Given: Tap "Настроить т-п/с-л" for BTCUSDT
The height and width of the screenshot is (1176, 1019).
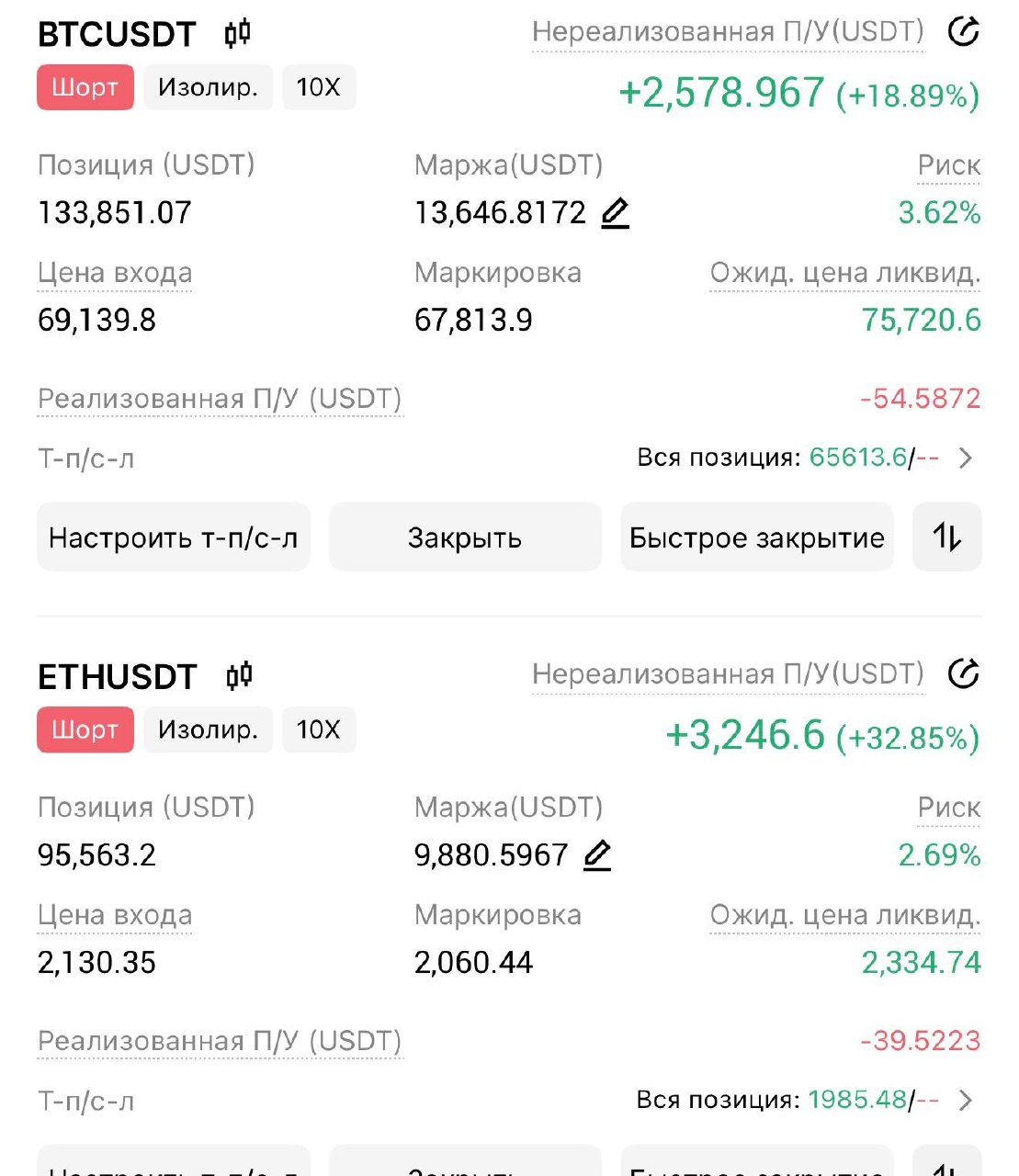Looking at the screenshot, I should (174, 537).
